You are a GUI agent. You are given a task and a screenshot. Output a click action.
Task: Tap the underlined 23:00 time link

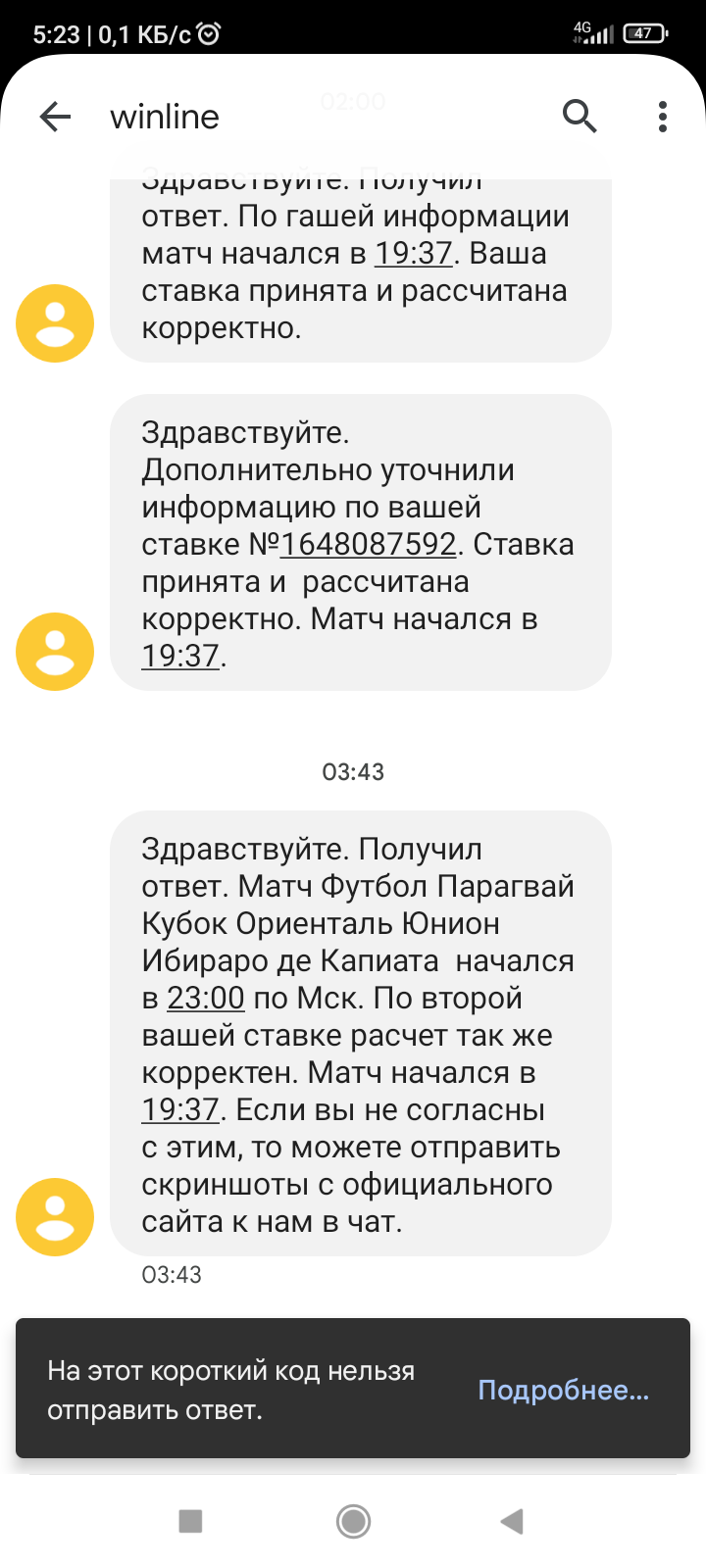click(206, 998)
